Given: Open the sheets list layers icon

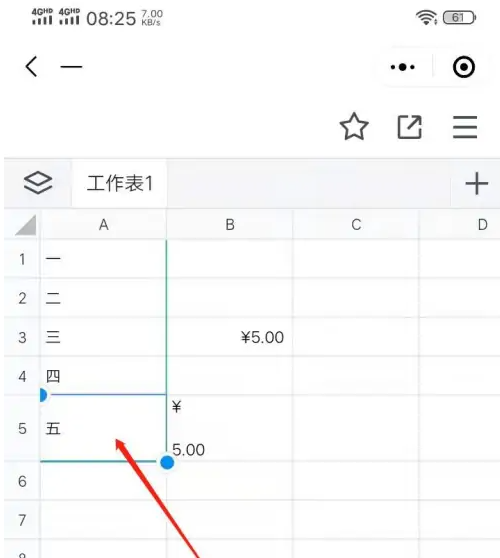Looking at the screenshot, I should pos(38,183).
